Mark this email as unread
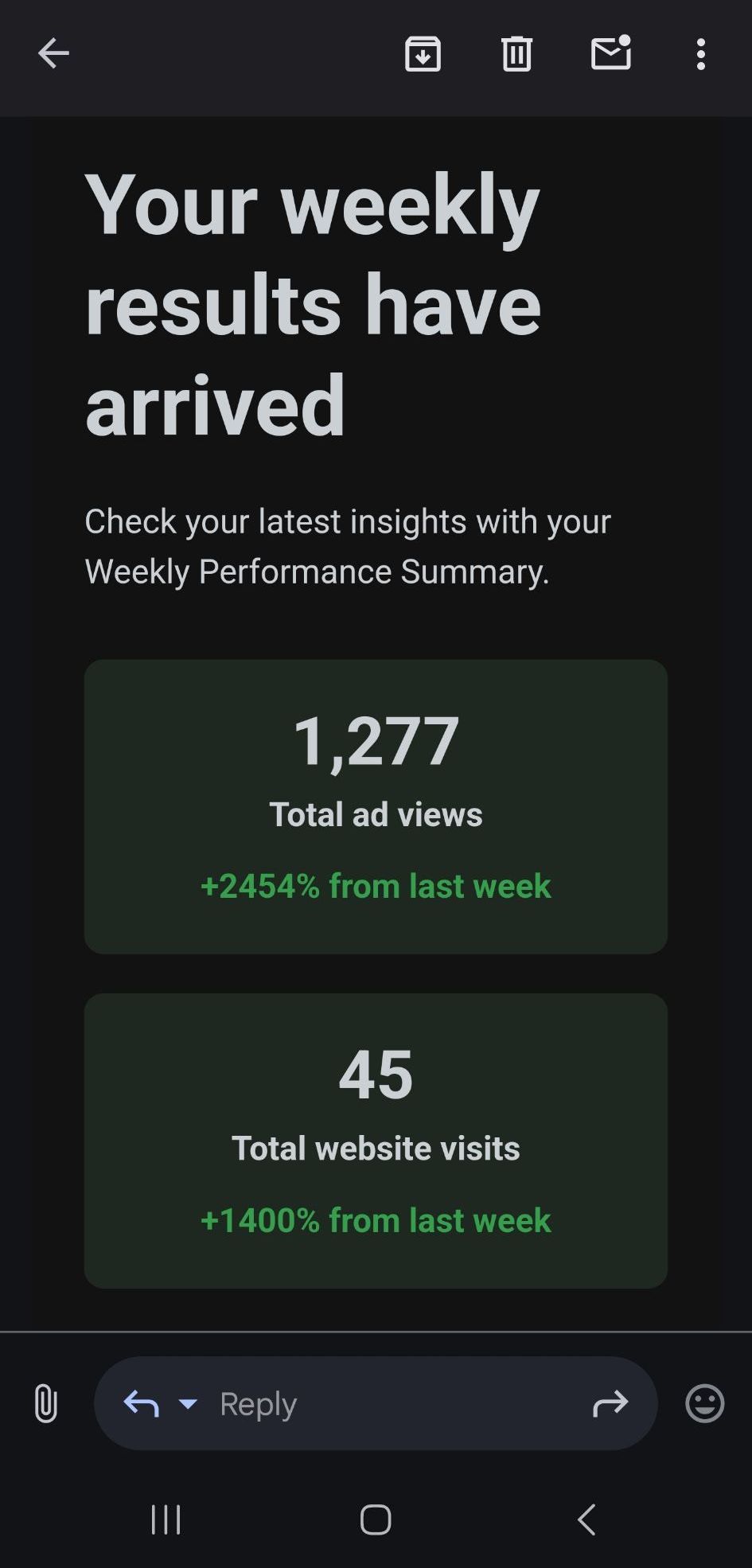Image resolution: width=752 pixels, height=1568 pixels. click(611, 53)
